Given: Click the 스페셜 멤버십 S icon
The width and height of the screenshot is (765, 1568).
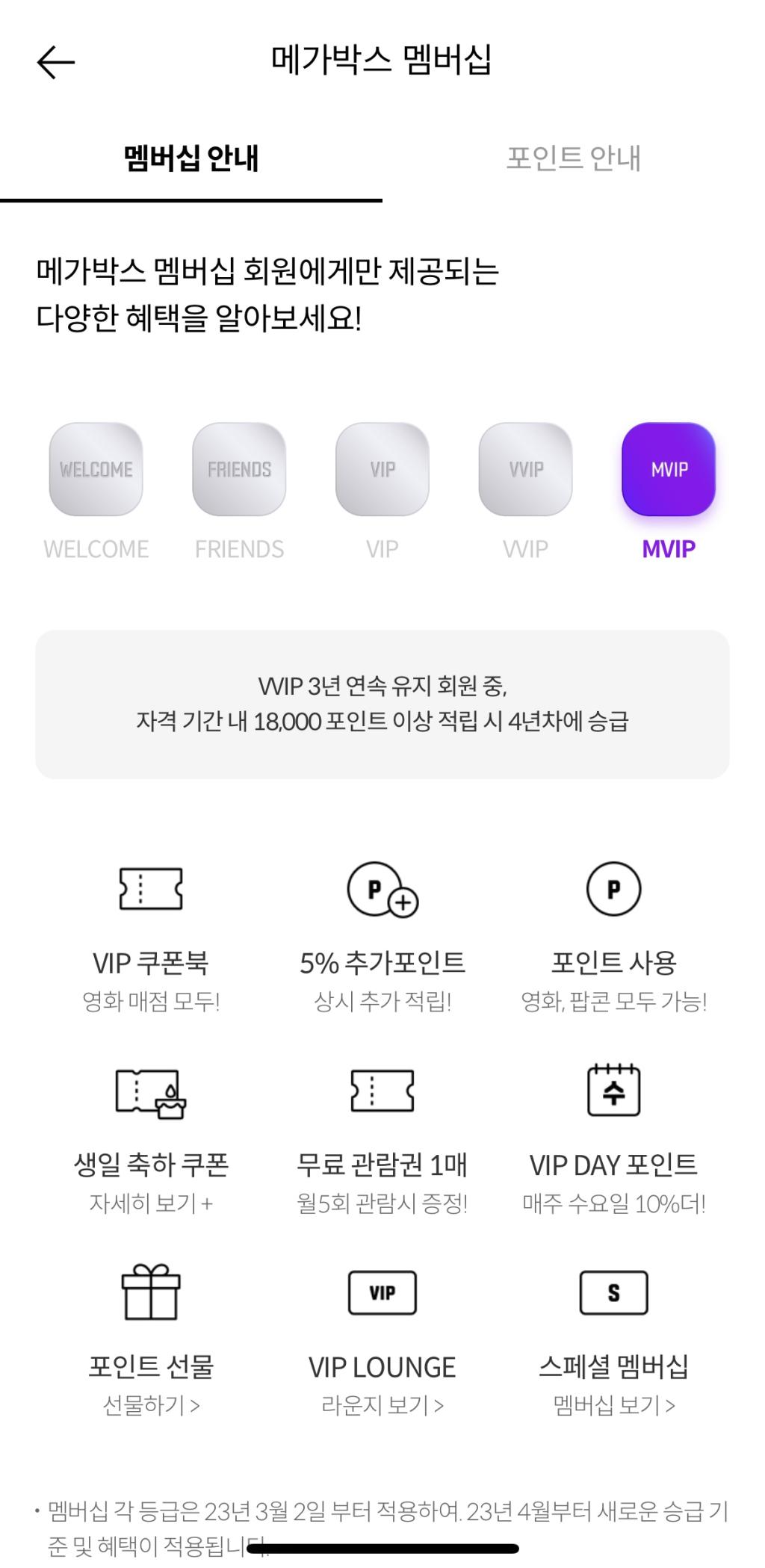Looking at the screenshot, I should point(614,1291).
